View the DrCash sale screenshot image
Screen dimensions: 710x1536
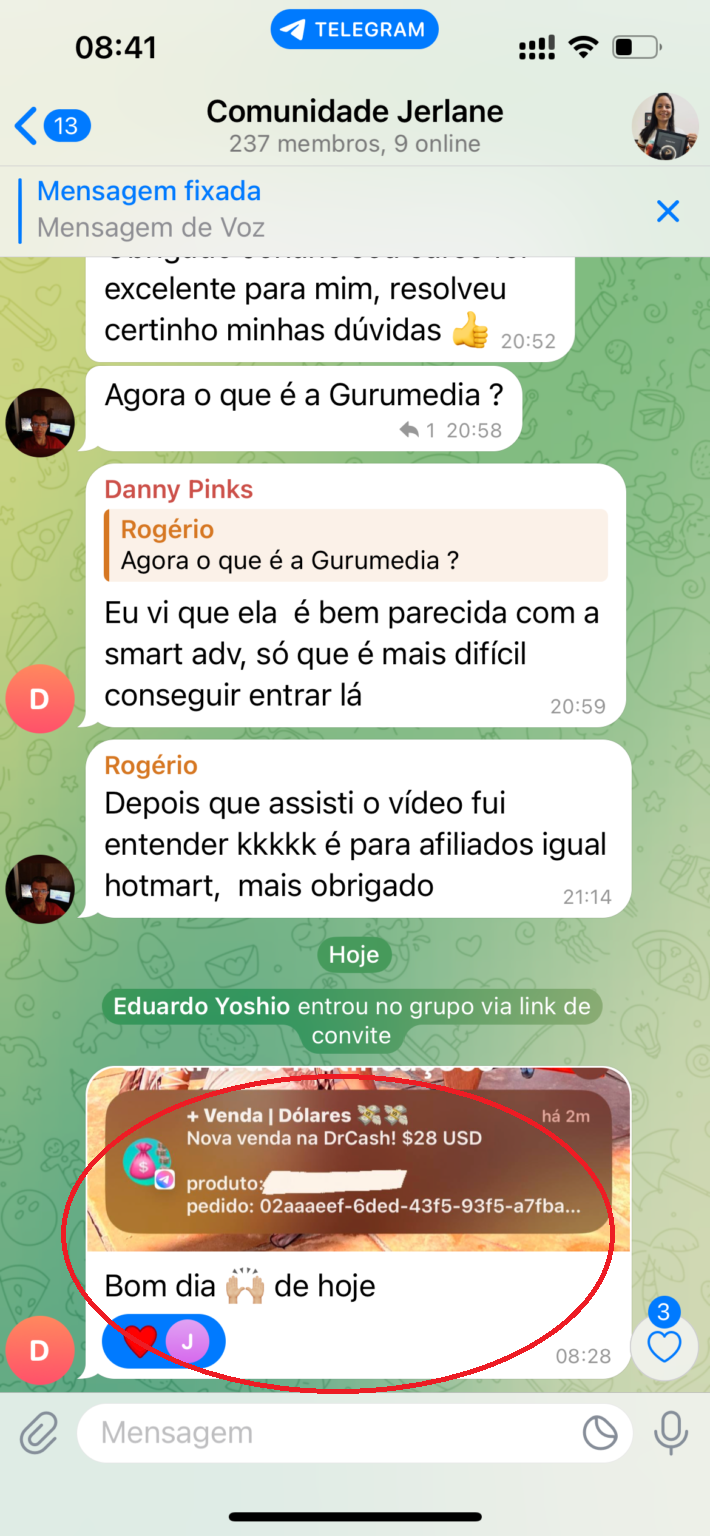point(358,1160)
